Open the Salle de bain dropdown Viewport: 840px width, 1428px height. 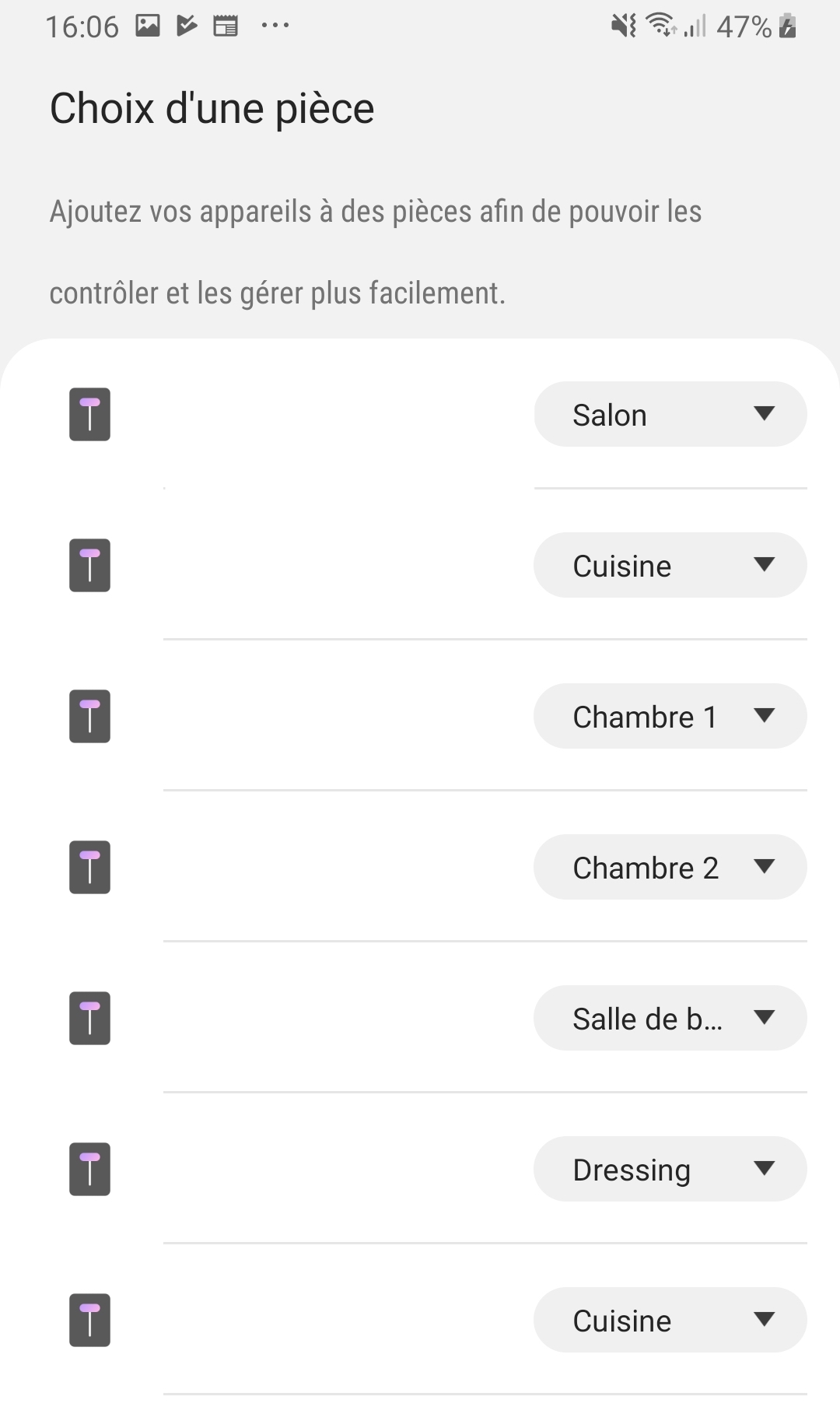[x=669, y=1018]
